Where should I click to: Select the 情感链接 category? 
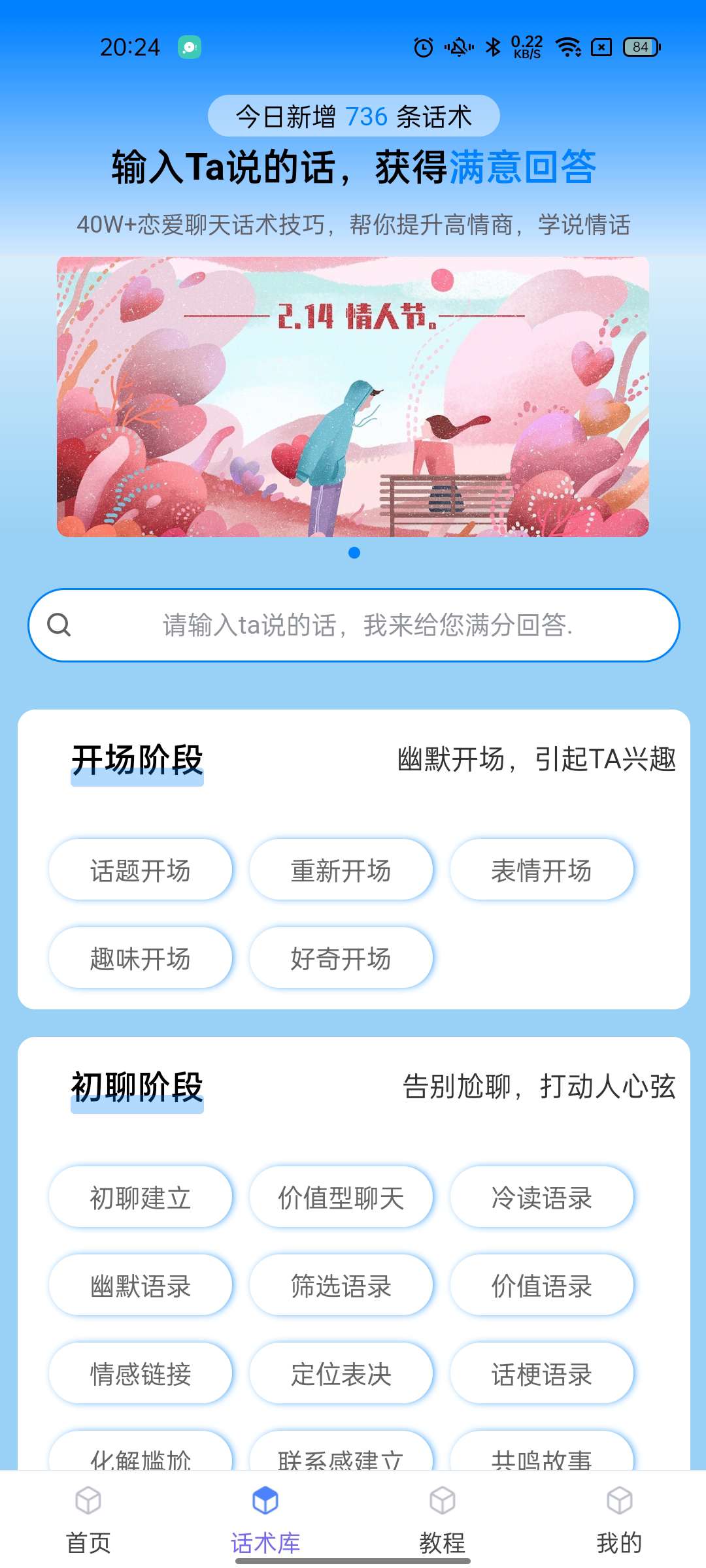140,1373
